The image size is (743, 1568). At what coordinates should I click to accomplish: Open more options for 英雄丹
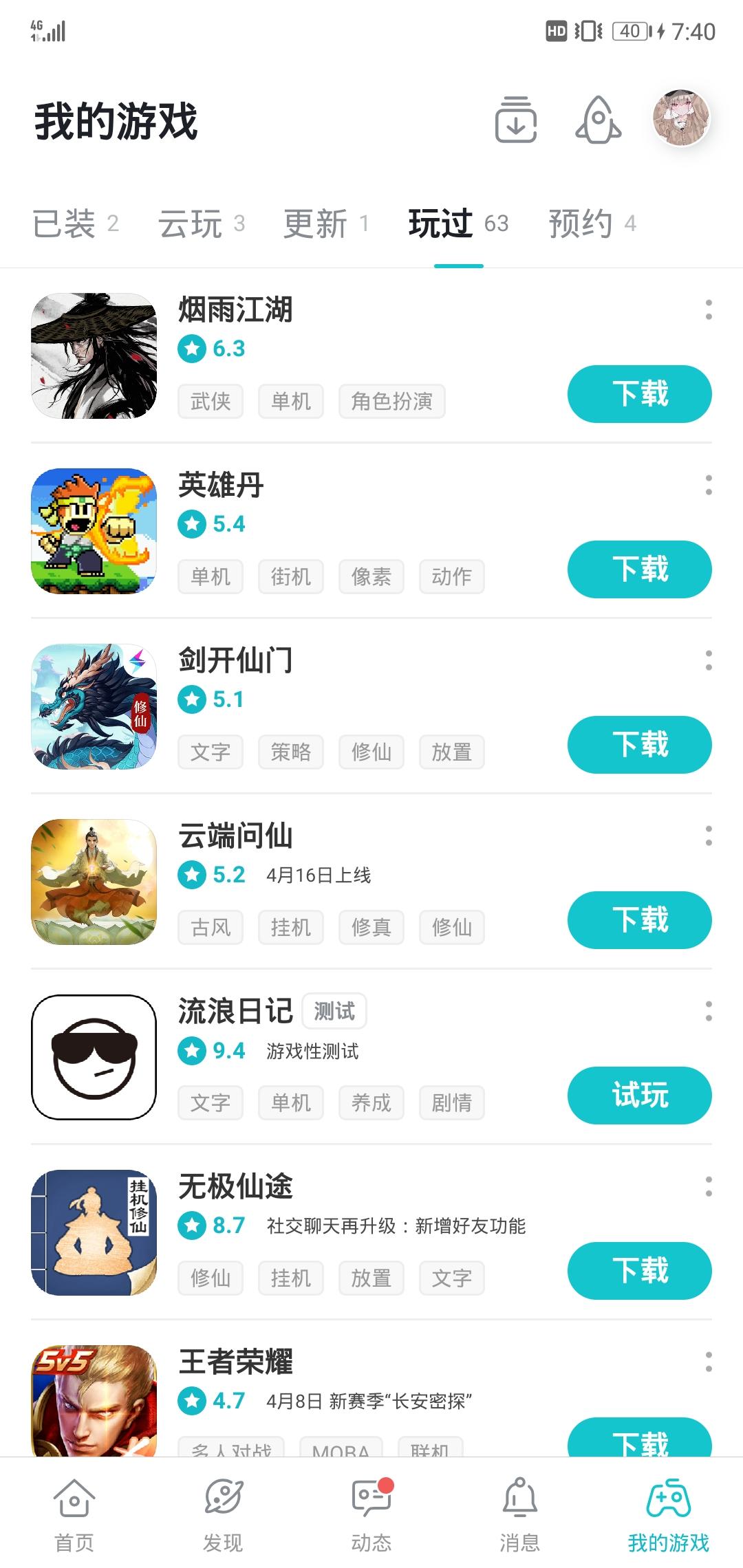pos(709,486)
